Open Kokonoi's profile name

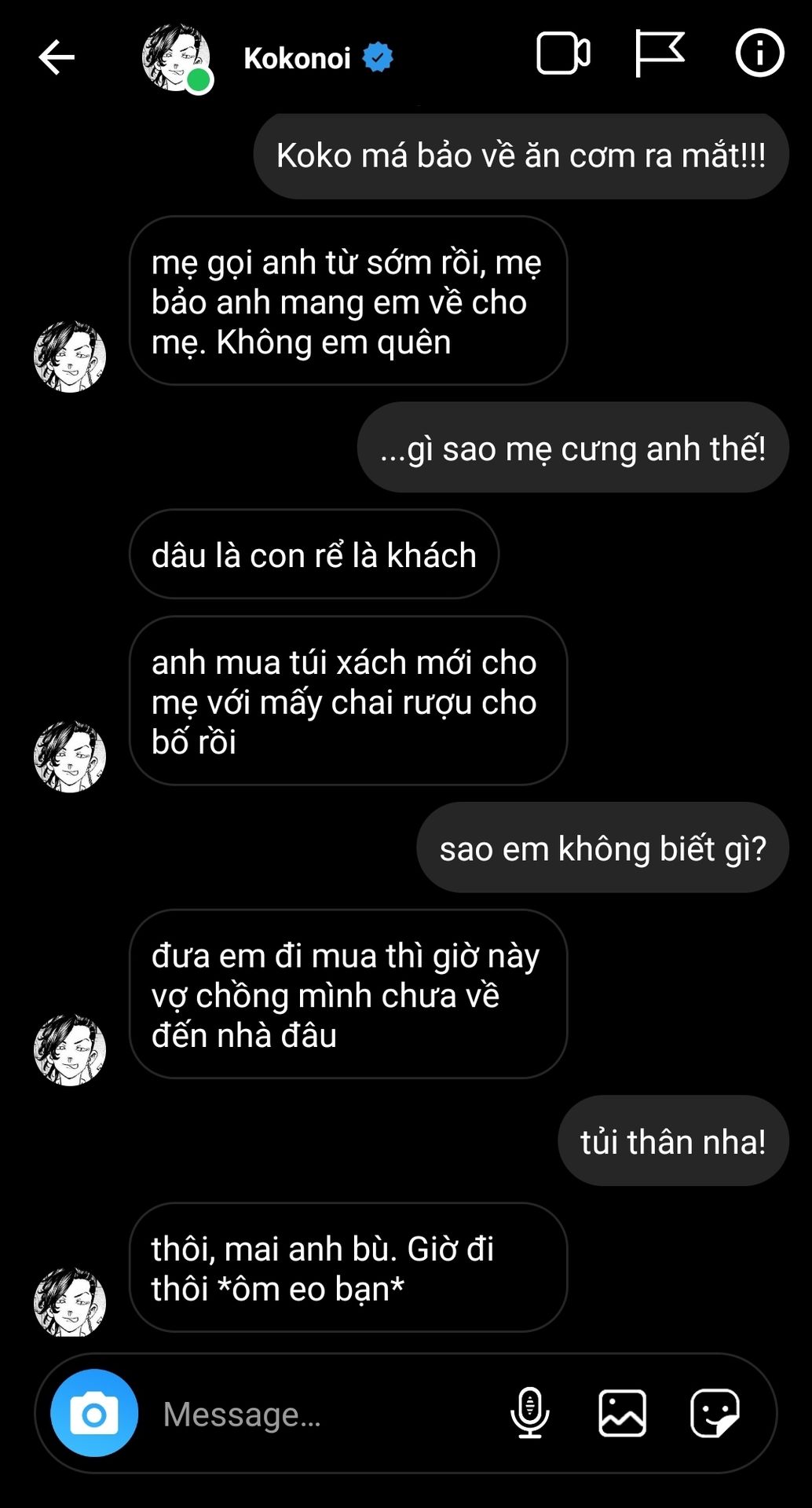tap(298, 58)
